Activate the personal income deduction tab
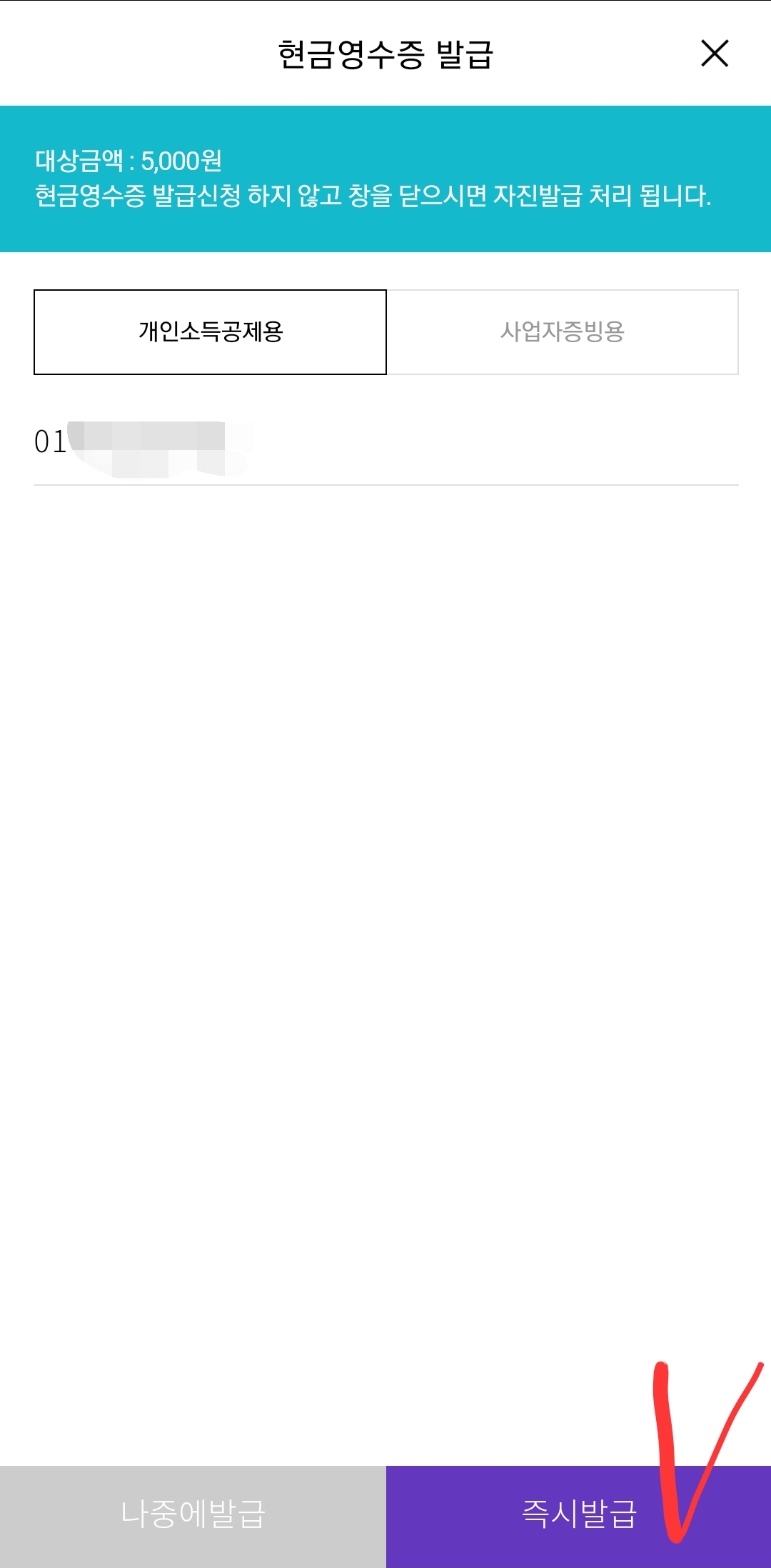Screen dimensions: 771x1568 coord(210,331)
